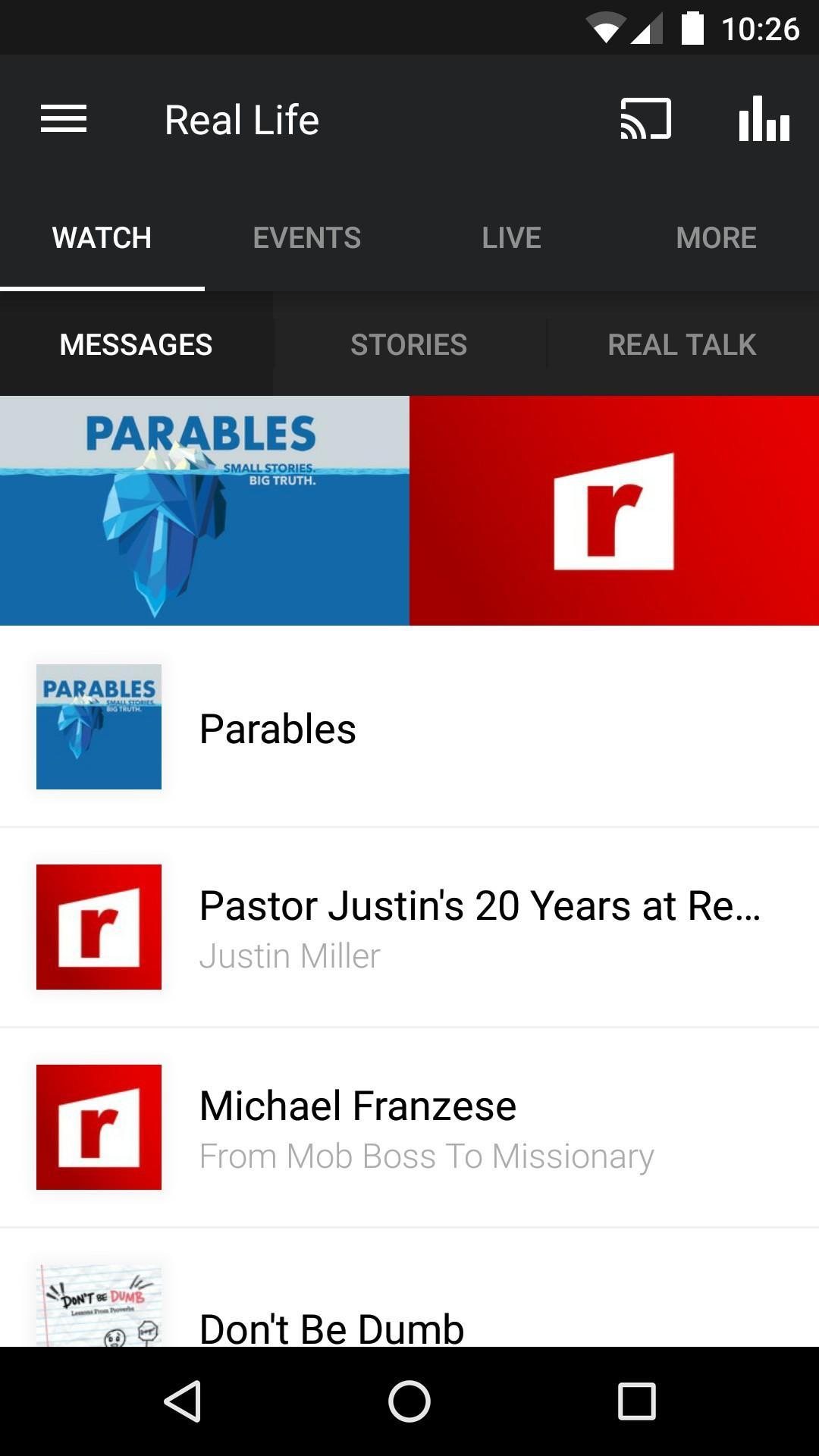The image size is (819, 1456).
Task: Tap the cast to device icon
Action: tap(645, 119)
